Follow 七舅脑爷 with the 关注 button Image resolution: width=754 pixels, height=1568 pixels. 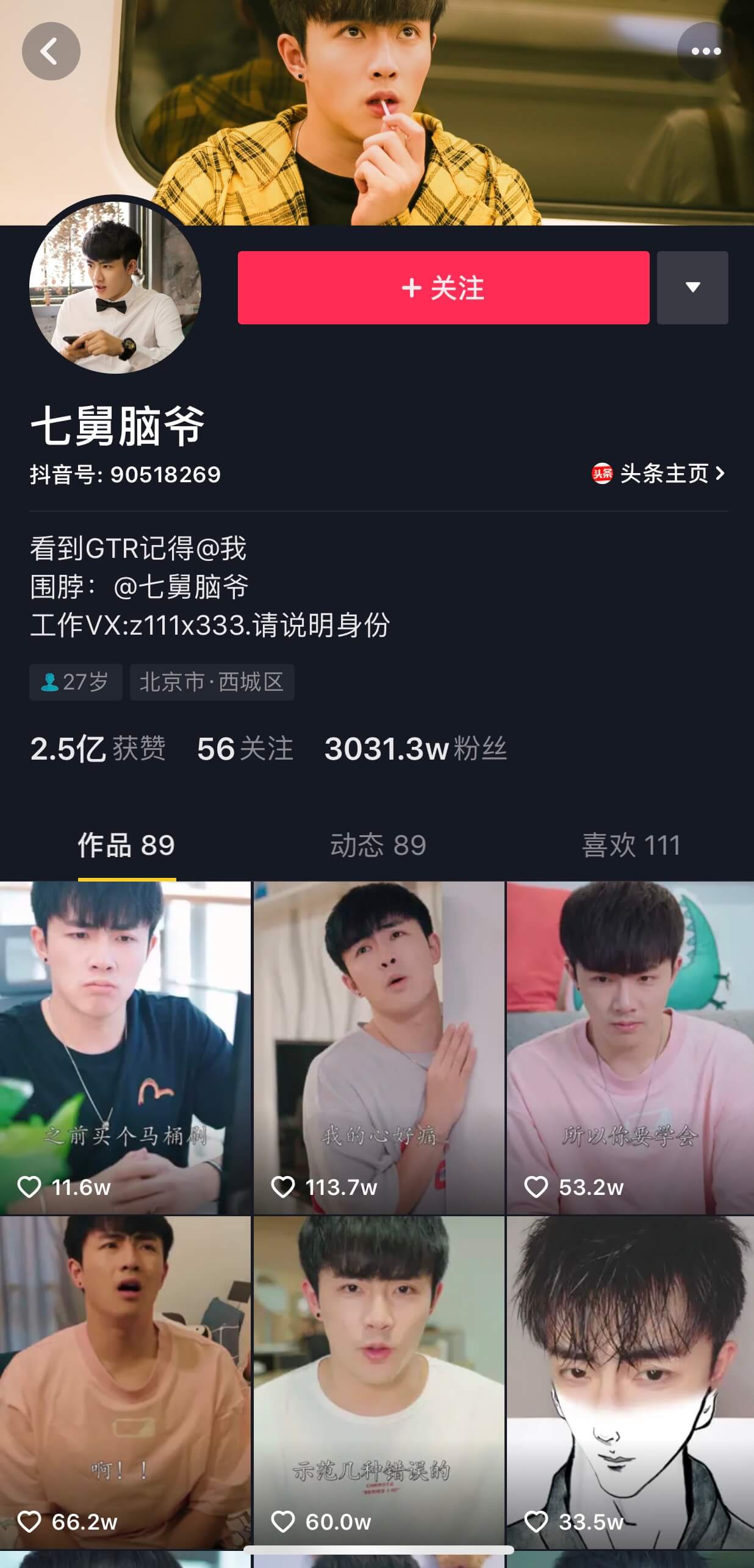click(443, 288)
